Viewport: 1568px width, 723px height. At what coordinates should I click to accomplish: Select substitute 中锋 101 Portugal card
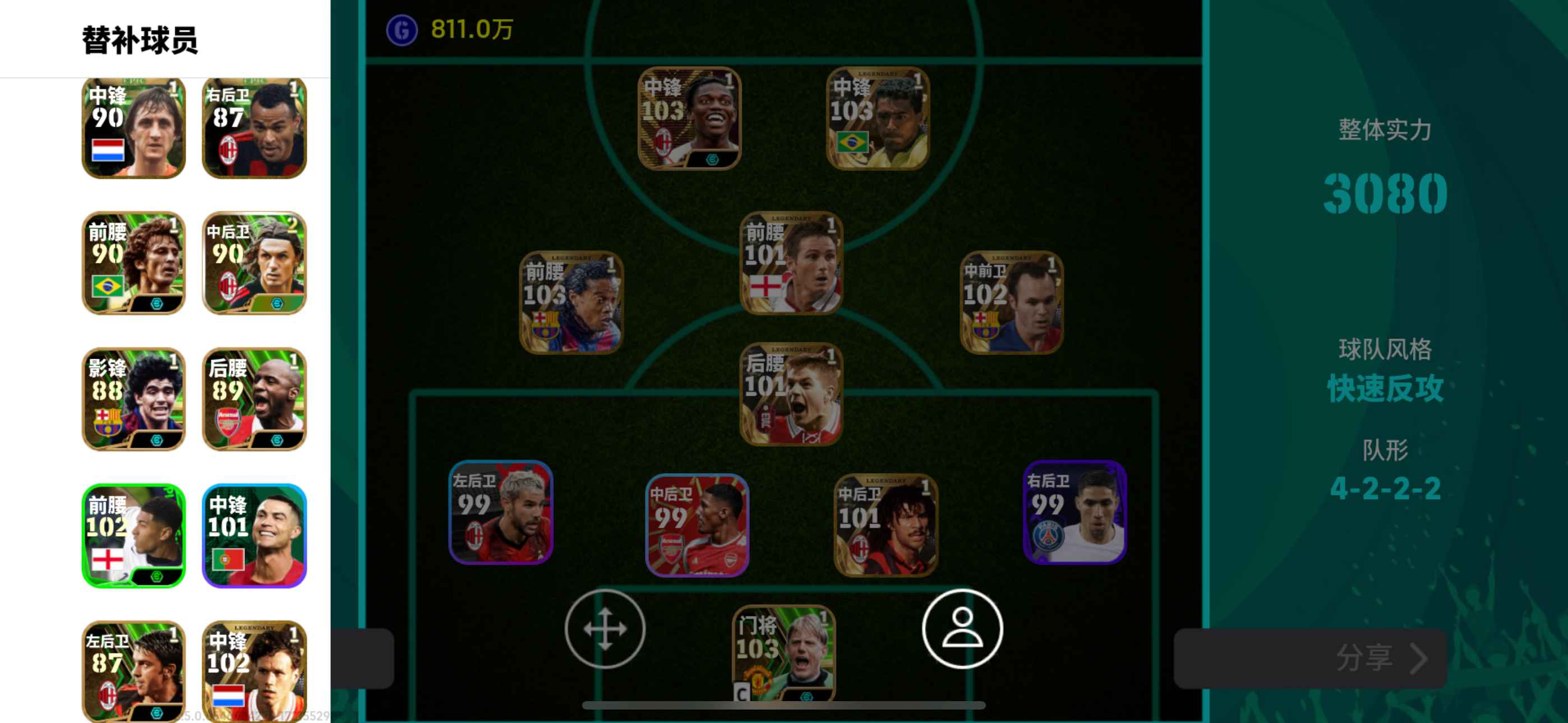(254, 536)
